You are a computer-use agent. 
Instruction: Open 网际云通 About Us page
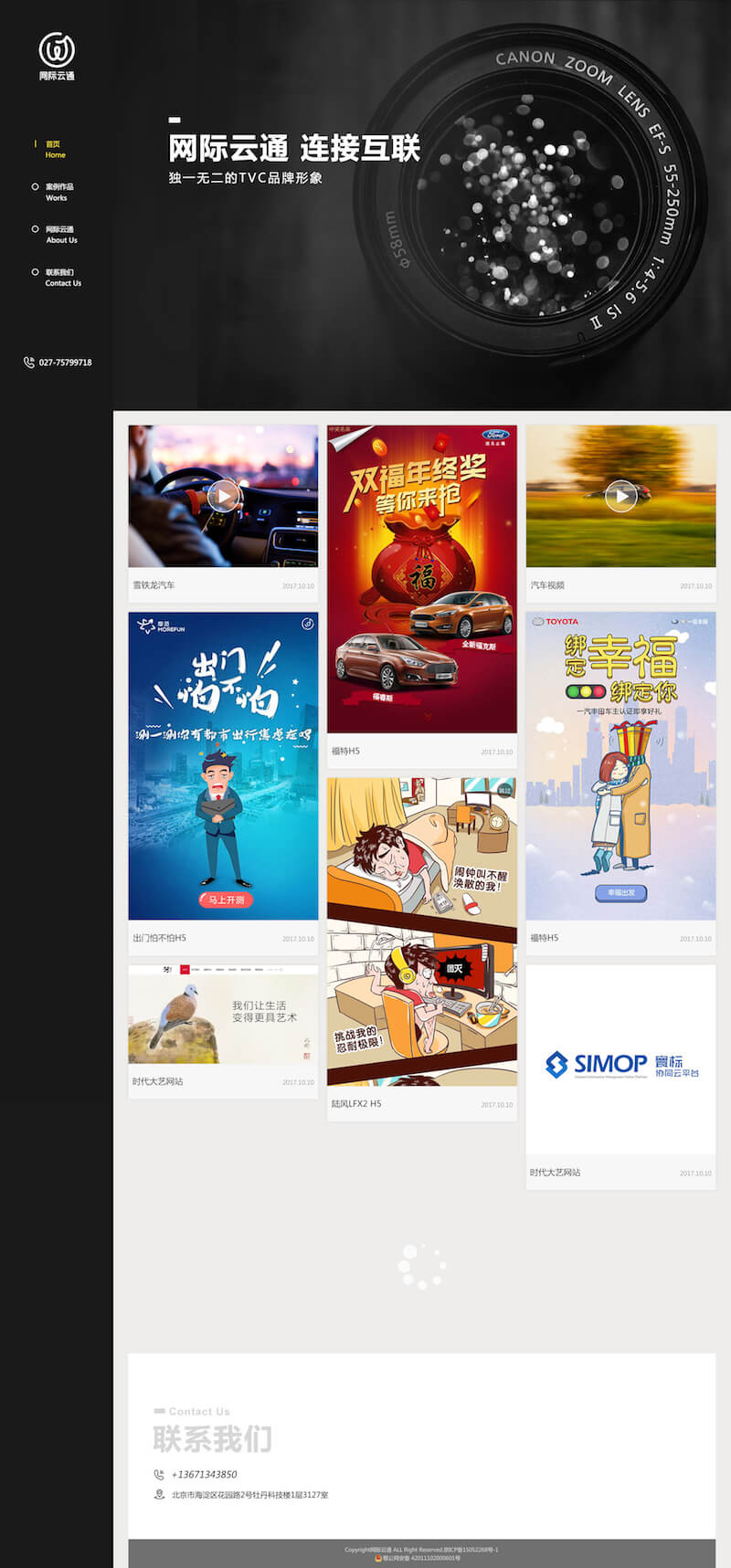click(60, 235)
